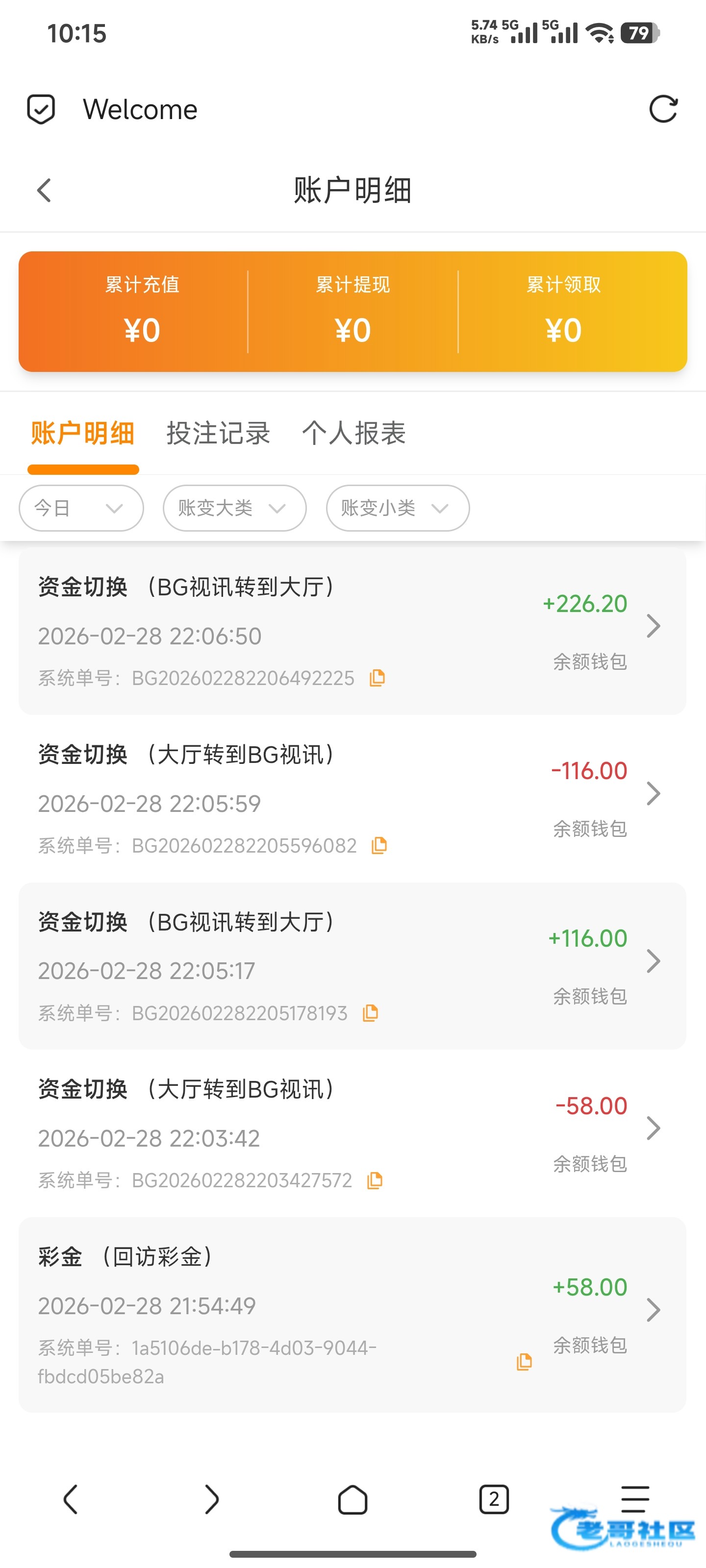This screenshot has width=706, height=1568.
Task: Copy order number BG202602282205178193
Action: (x=370, y=1012)
